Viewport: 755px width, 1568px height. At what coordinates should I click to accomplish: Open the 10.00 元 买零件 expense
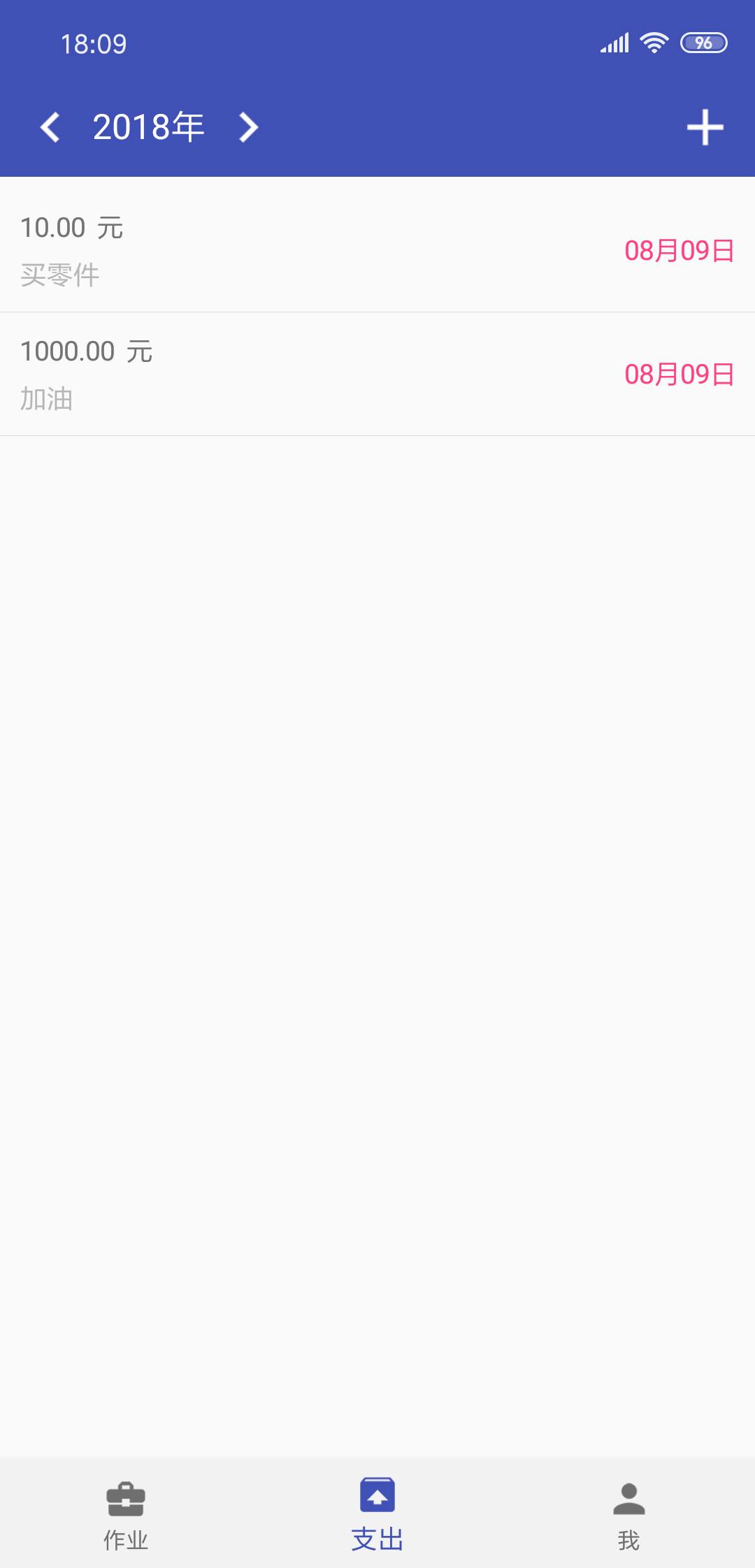pos(377,250)
